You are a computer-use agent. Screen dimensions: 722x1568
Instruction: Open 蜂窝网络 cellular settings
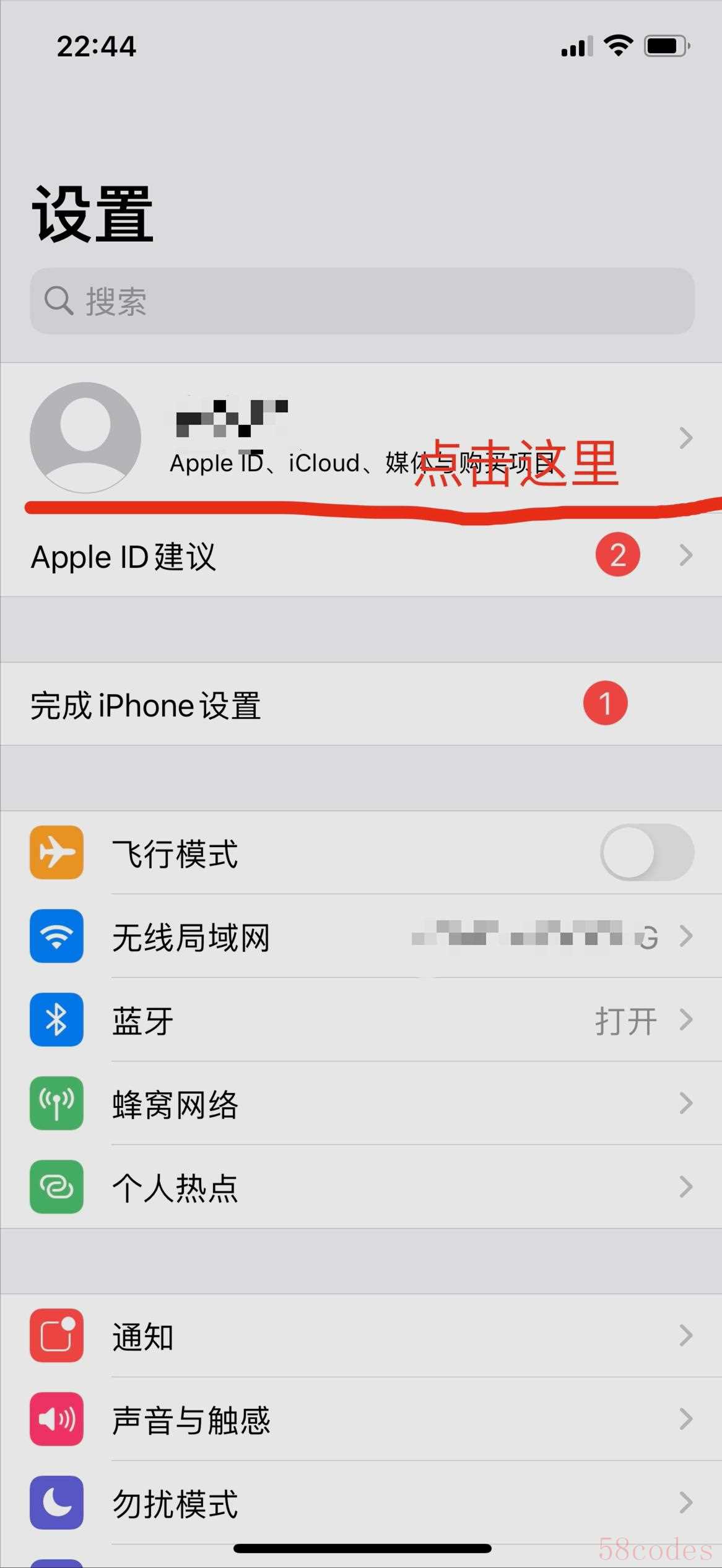coord(361,1103)
